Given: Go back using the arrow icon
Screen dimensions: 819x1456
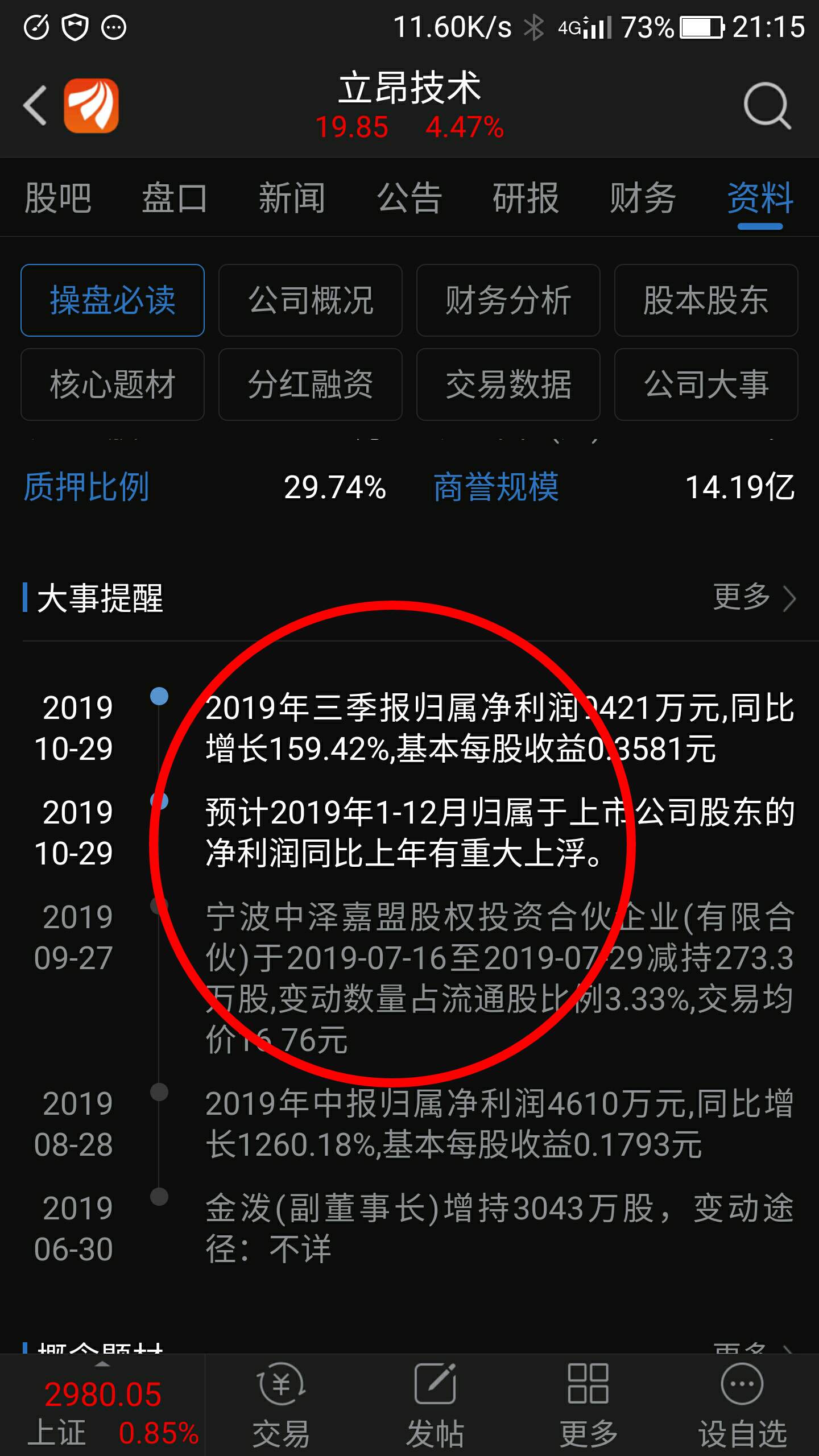Looking at the screenshot, I should point(35,106).
